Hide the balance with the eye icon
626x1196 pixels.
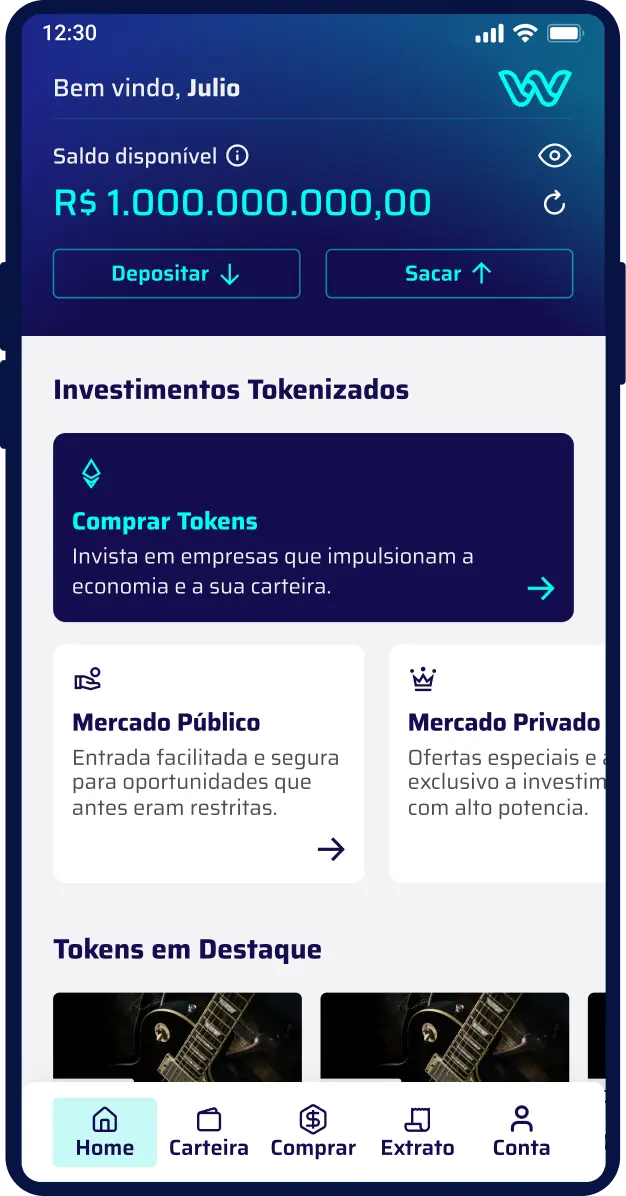554,156
